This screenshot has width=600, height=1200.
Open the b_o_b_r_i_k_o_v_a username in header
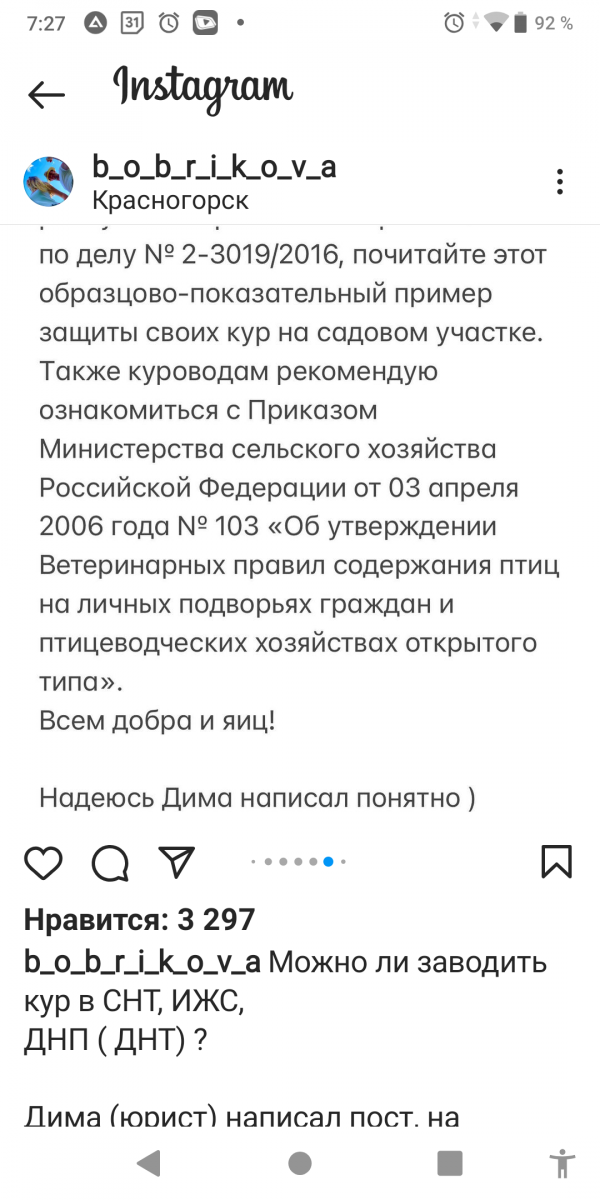click(214, 167)
